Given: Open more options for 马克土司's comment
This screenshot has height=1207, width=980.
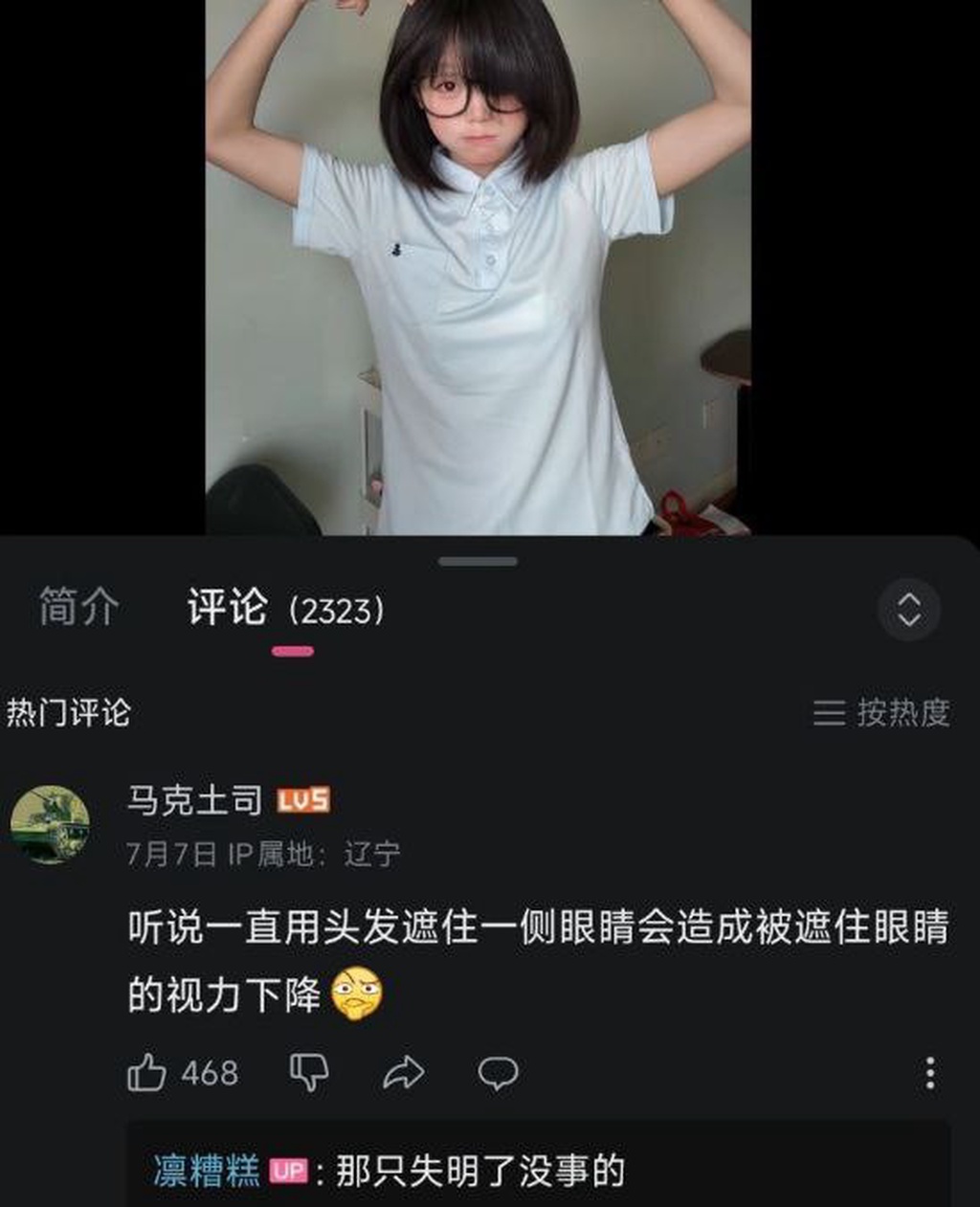Looking at the screenshot, I should point(929,1073).
